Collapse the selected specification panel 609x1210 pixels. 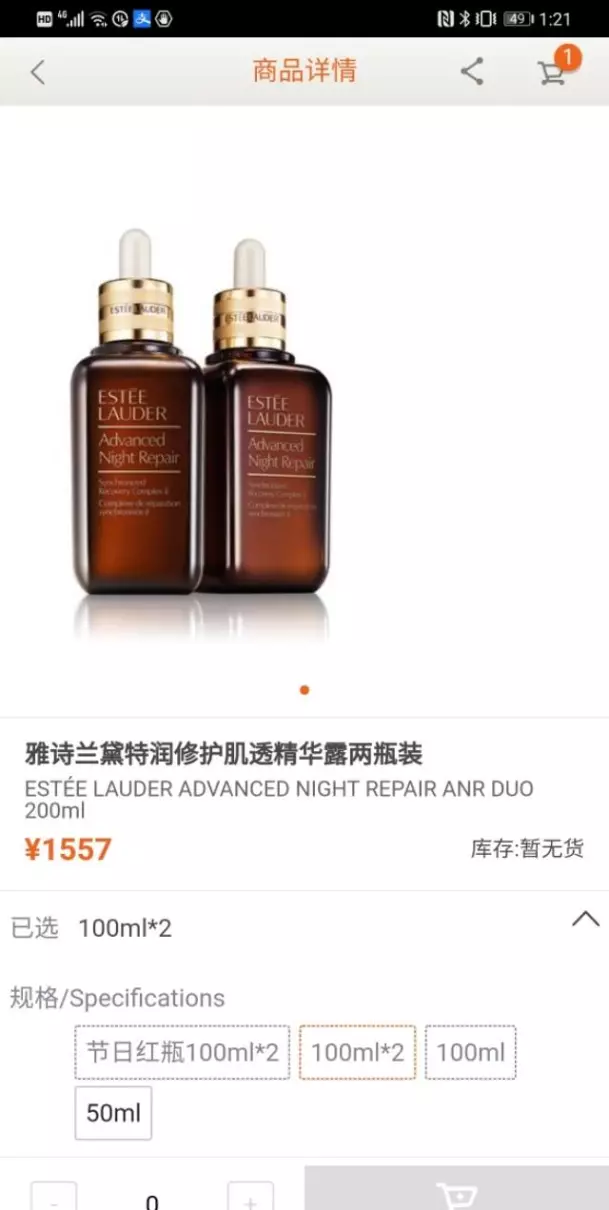tap(585, 919)
